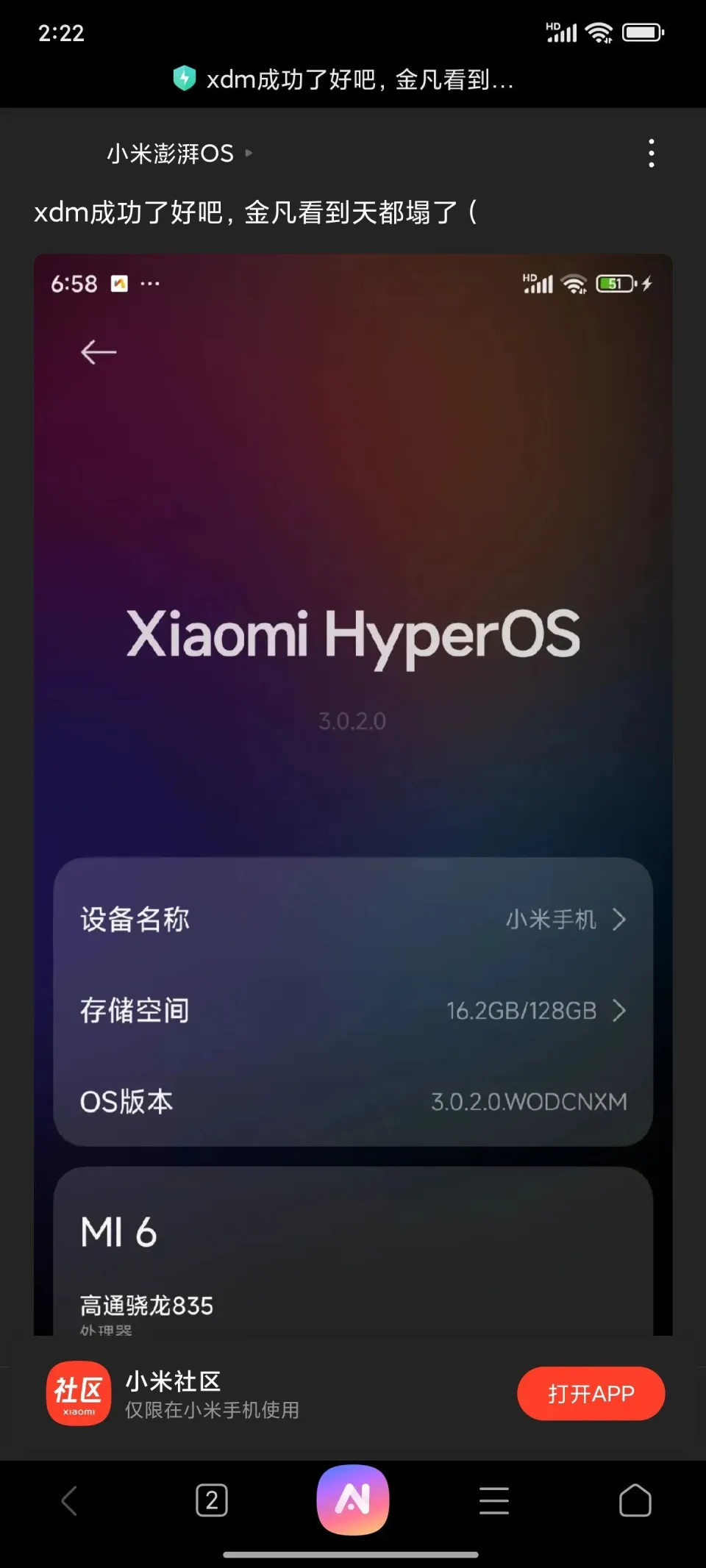Tap the green shield icon in notification banner
This screenshot has height=1568, width=706.
click(x=186, y=79)
